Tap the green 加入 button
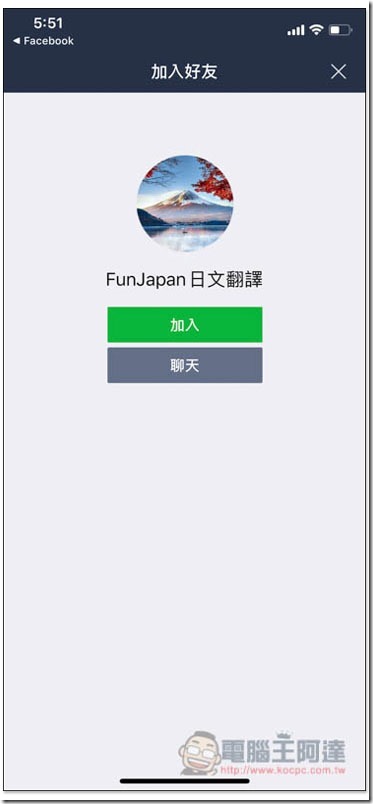The width and height of the screenshot is (373, 804). tap(185, 325)
